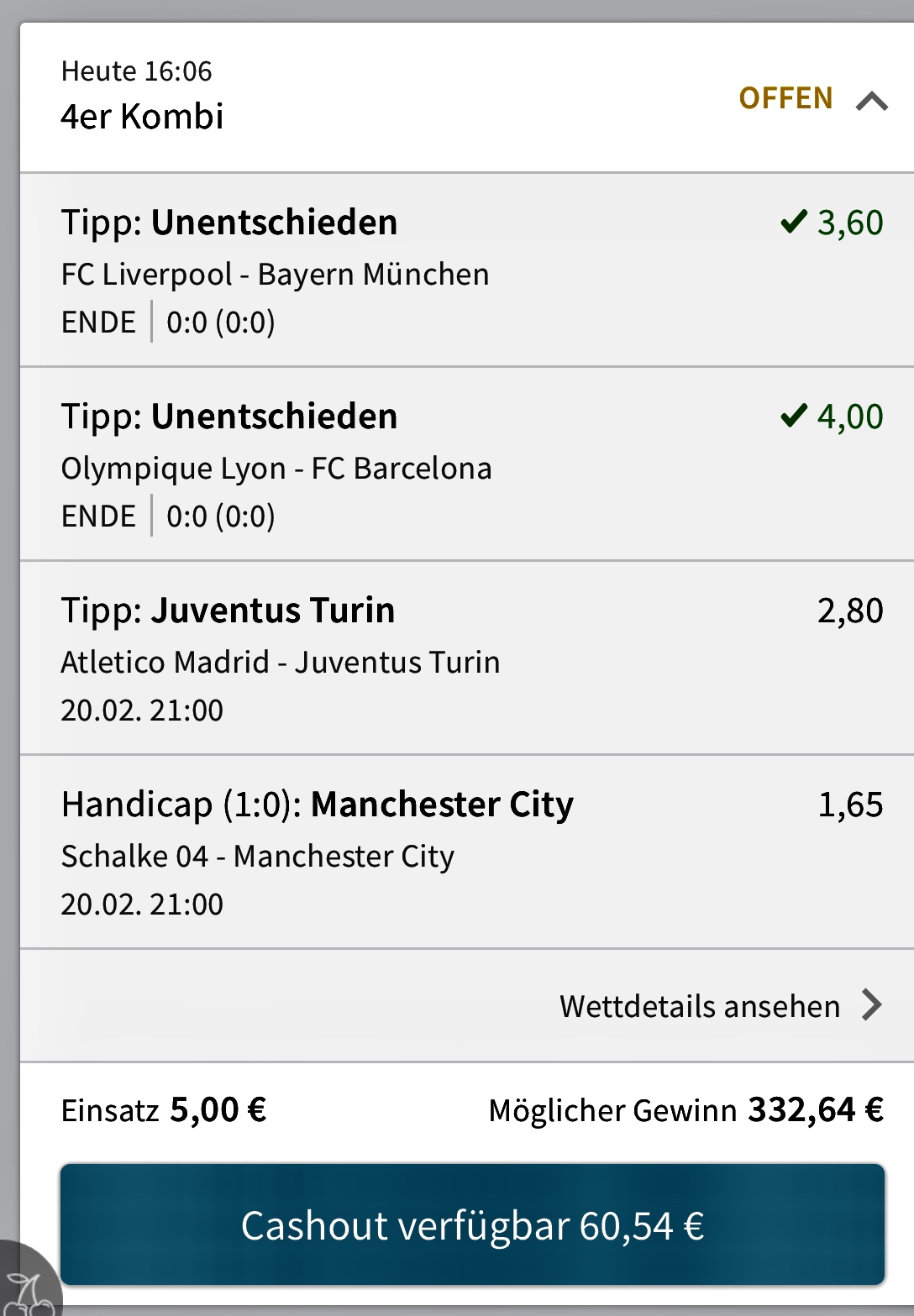Viewport: 914px width, 1316px height.
Task: Open Wettdetails ansehen
Action: click(720, 1005)
